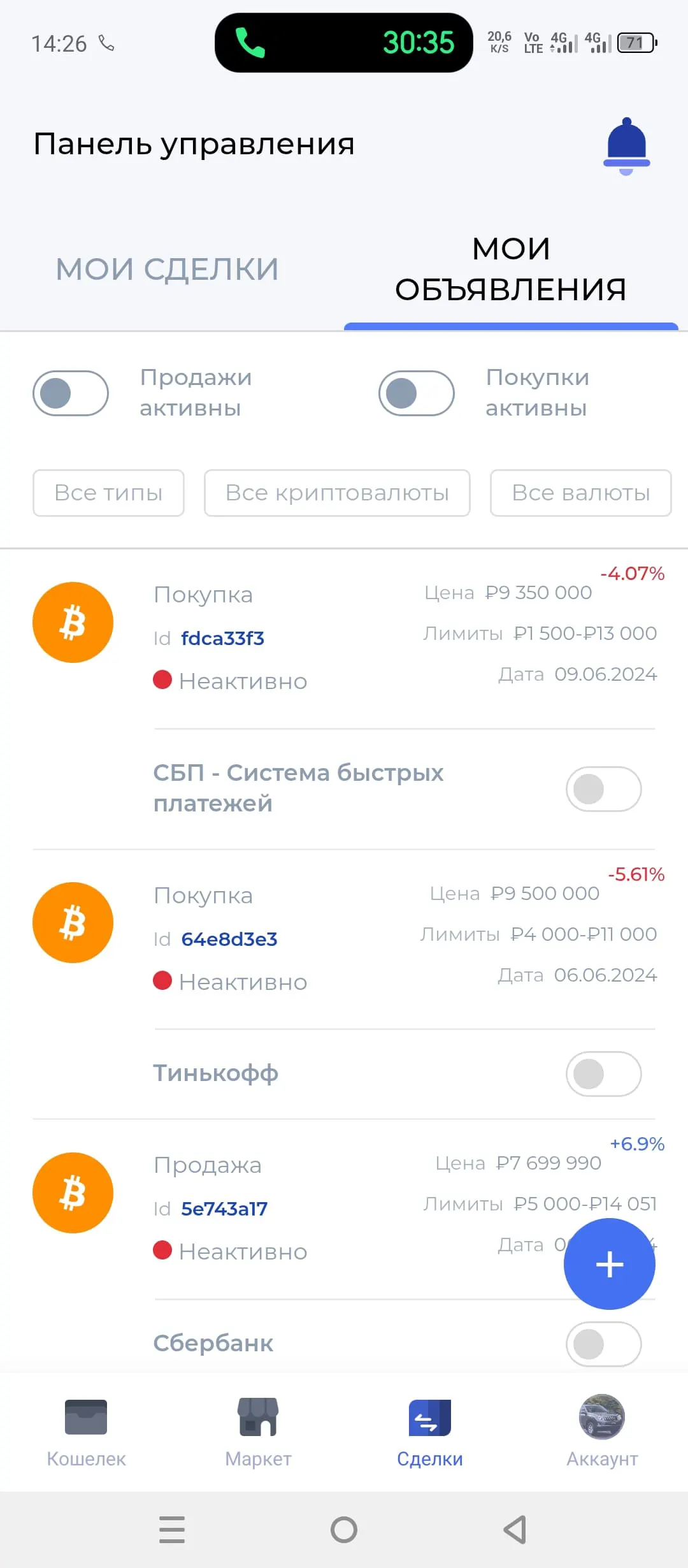
Task: Enable the Сбербанк ad switch
Action: 603,1344
